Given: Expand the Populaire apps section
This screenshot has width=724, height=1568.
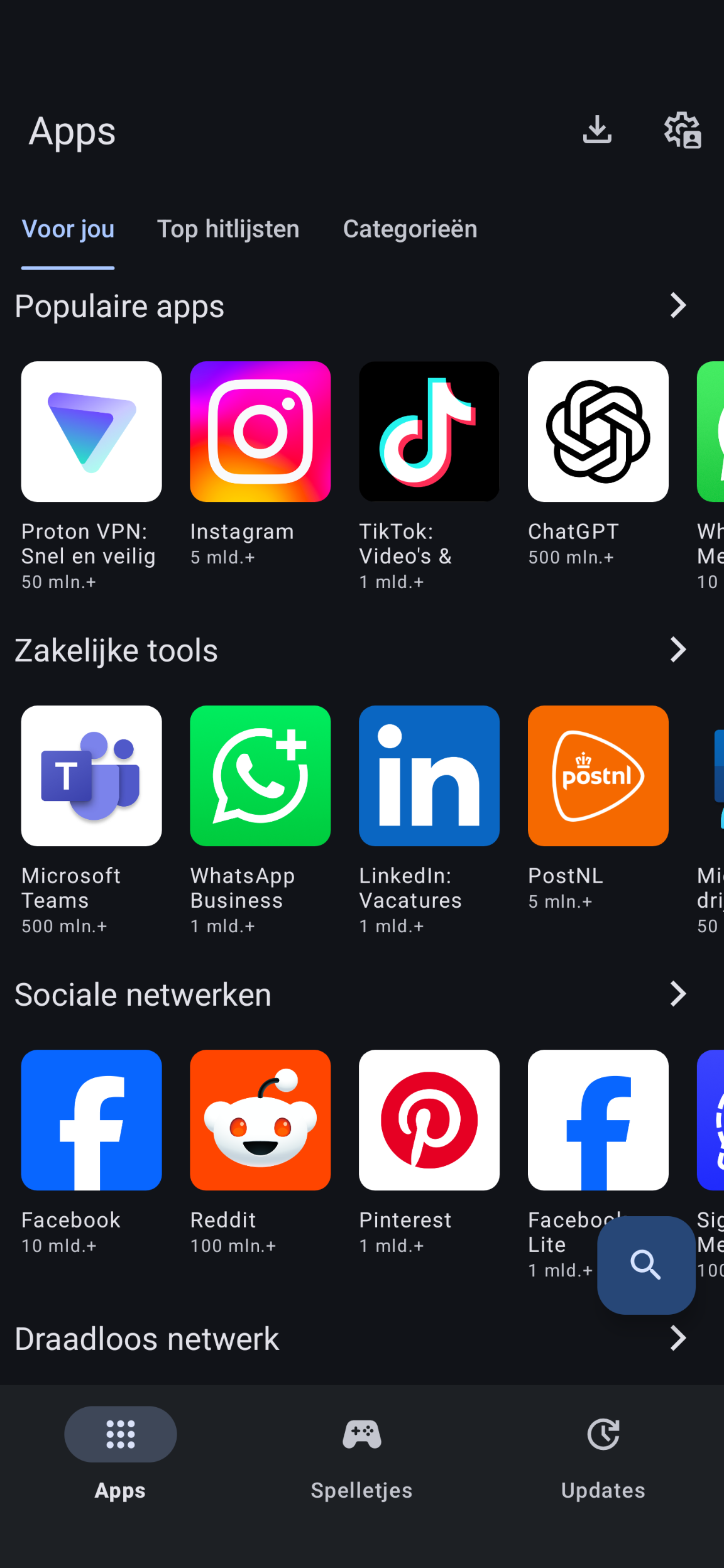Looking at the screenshot, I should click(677, 305).
